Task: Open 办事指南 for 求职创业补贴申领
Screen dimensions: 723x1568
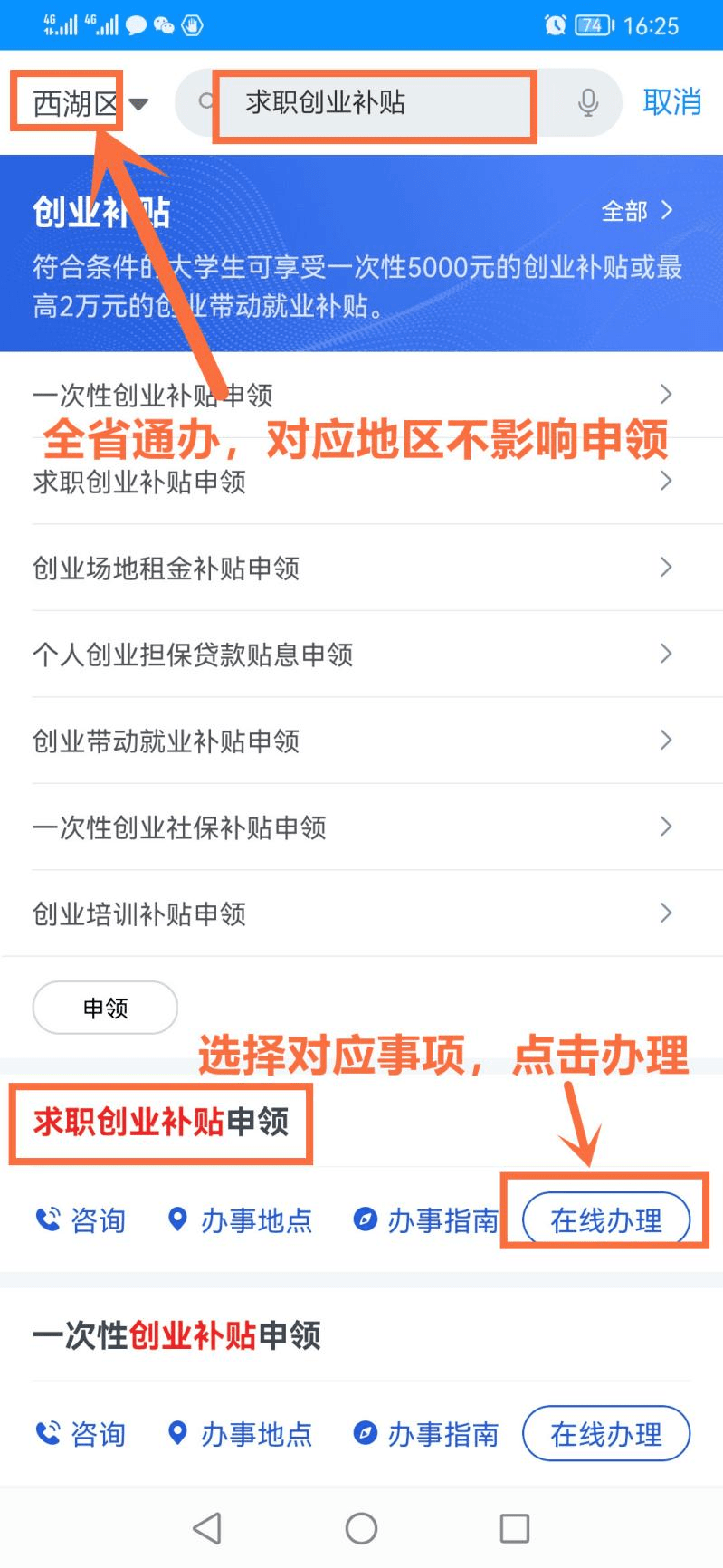Action: (x=426, y=1220)
